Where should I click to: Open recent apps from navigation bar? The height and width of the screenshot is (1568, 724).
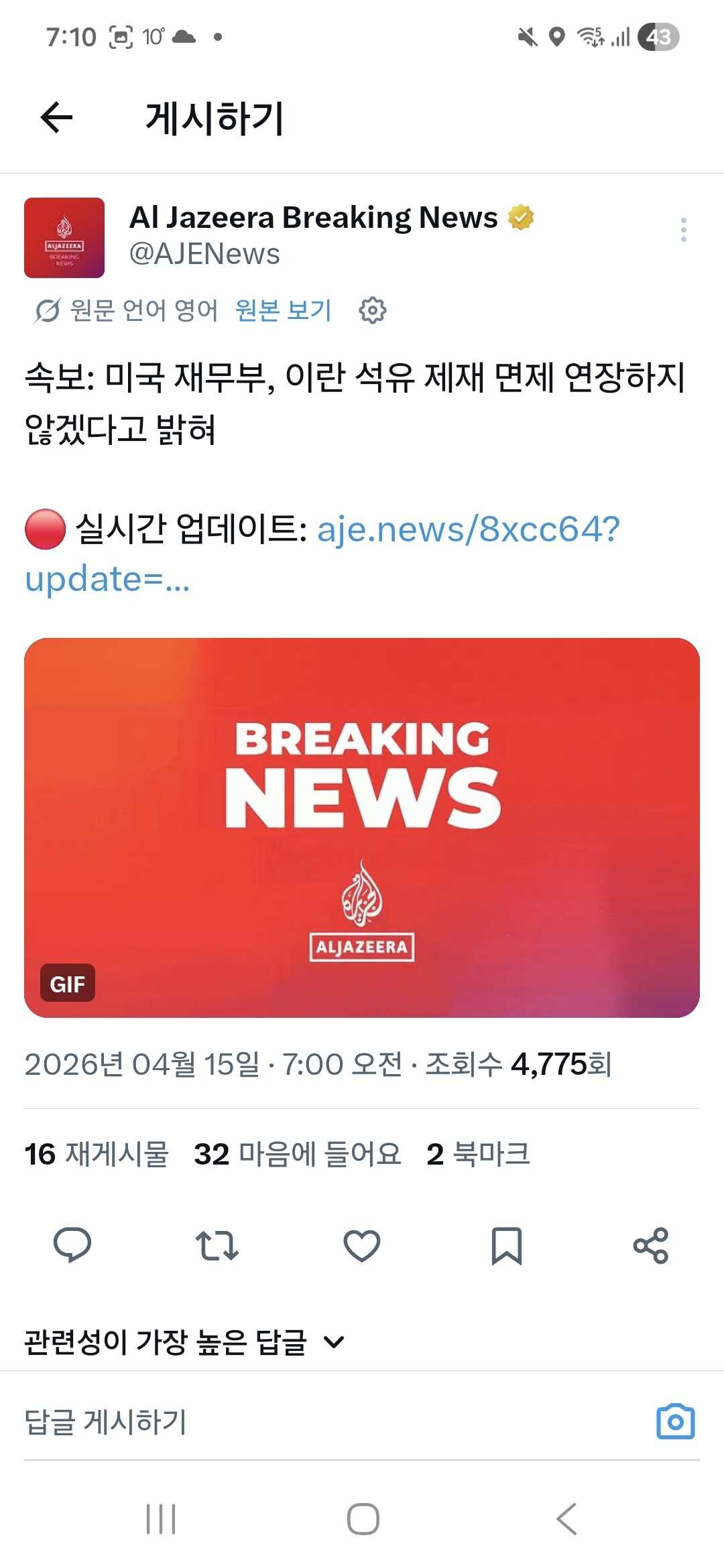tap(161, 1518)
